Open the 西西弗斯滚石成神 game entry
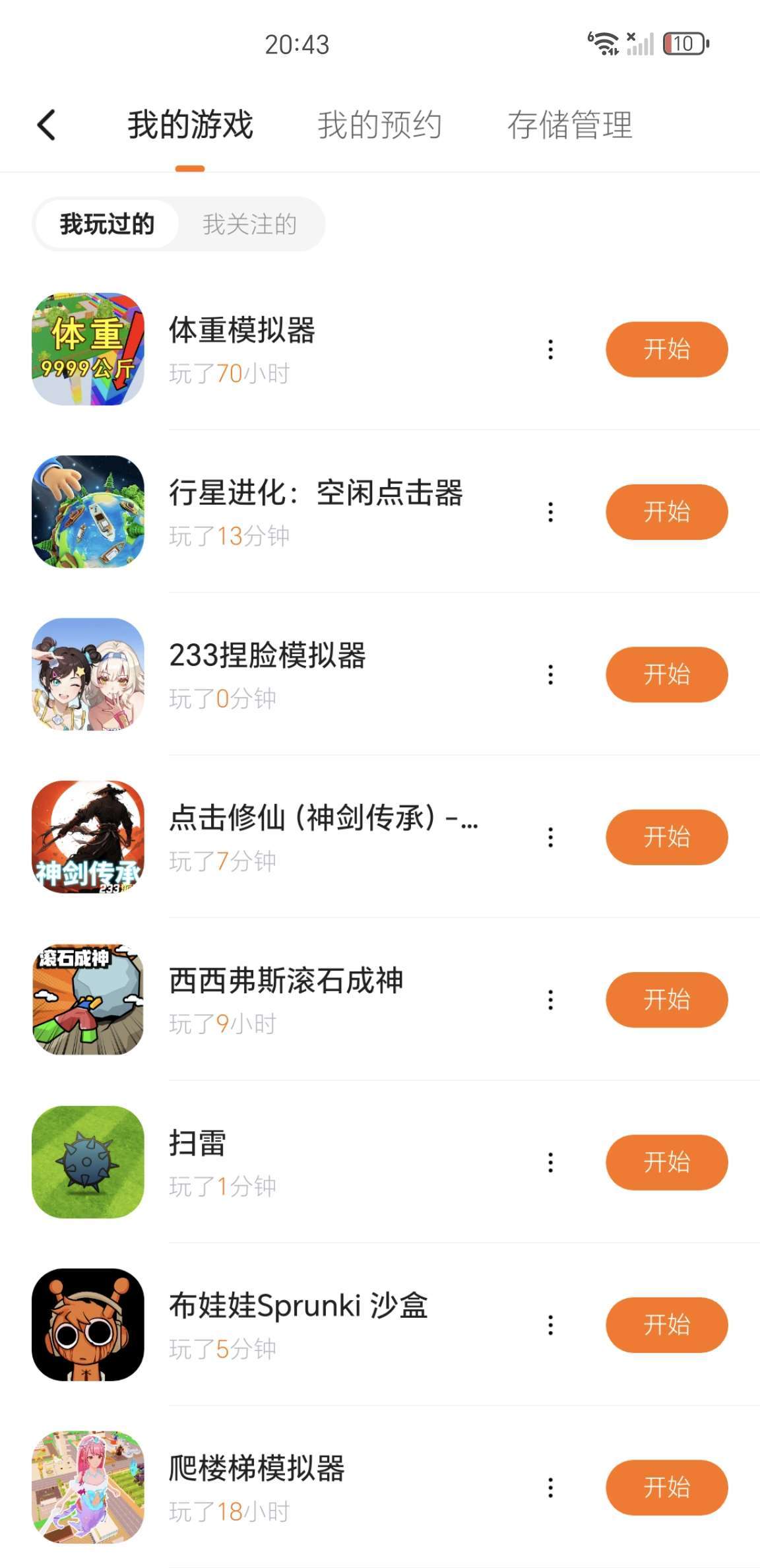 pyautogui.click(x=286, y=981)
